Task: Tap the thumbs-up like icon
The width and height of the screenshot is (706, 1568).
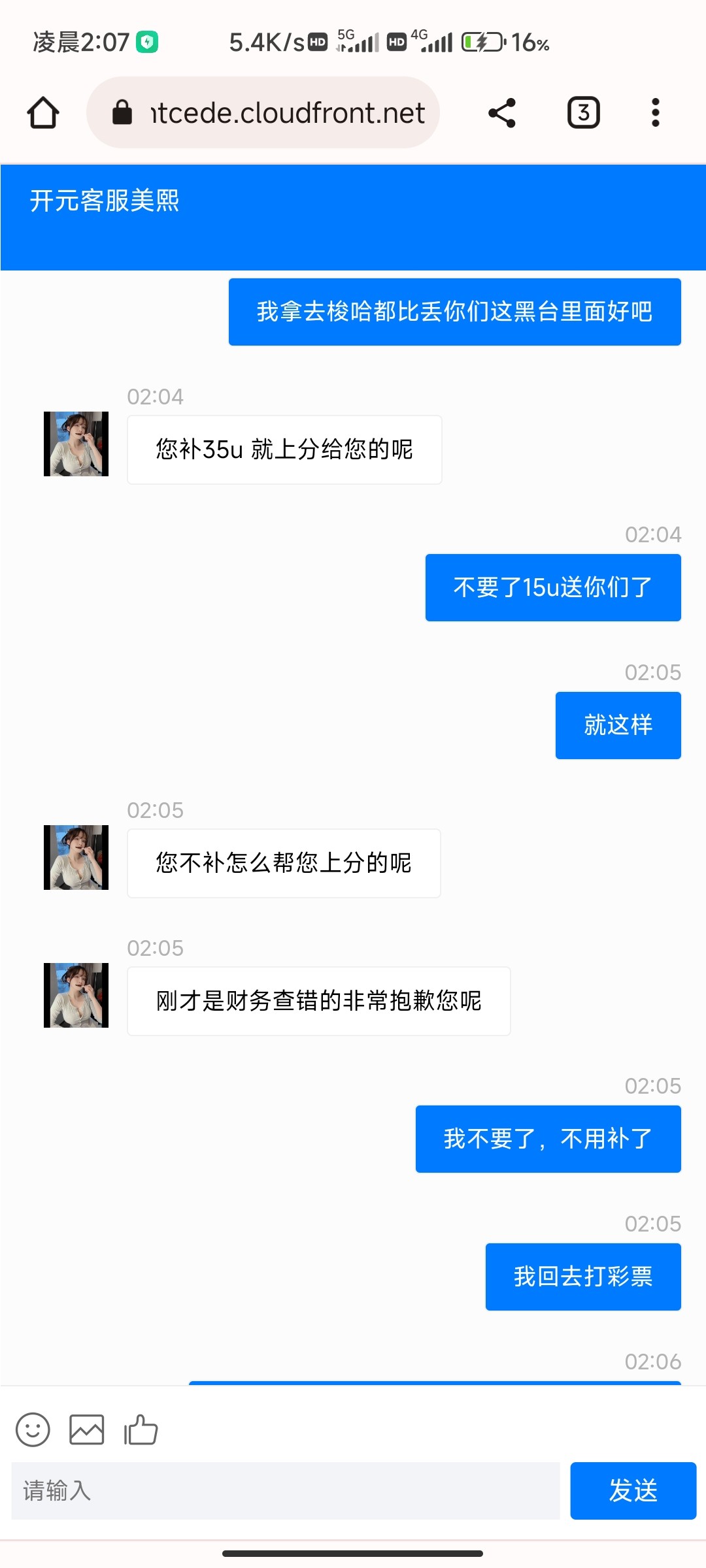Action: coord(139,1429)
